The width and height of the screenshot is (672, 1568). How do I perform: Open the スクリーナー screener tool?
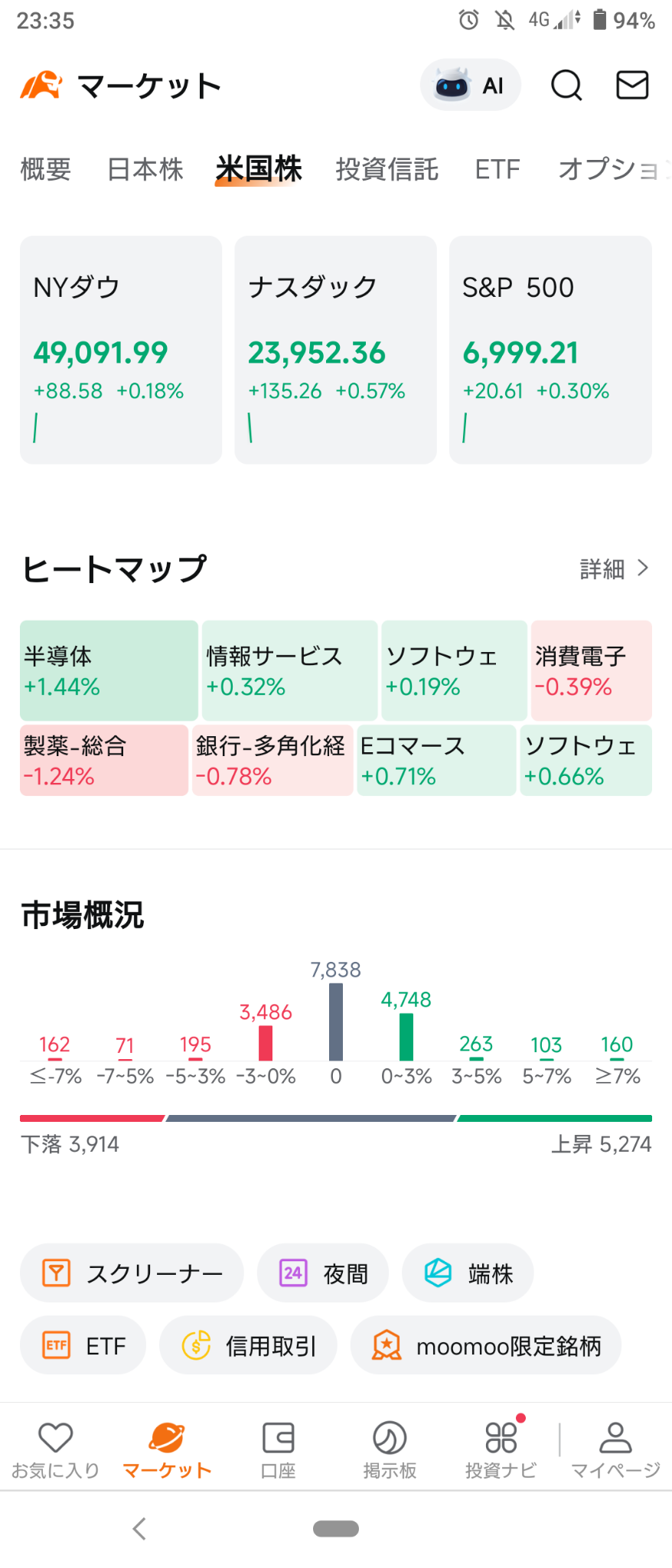pos(131,1273)
